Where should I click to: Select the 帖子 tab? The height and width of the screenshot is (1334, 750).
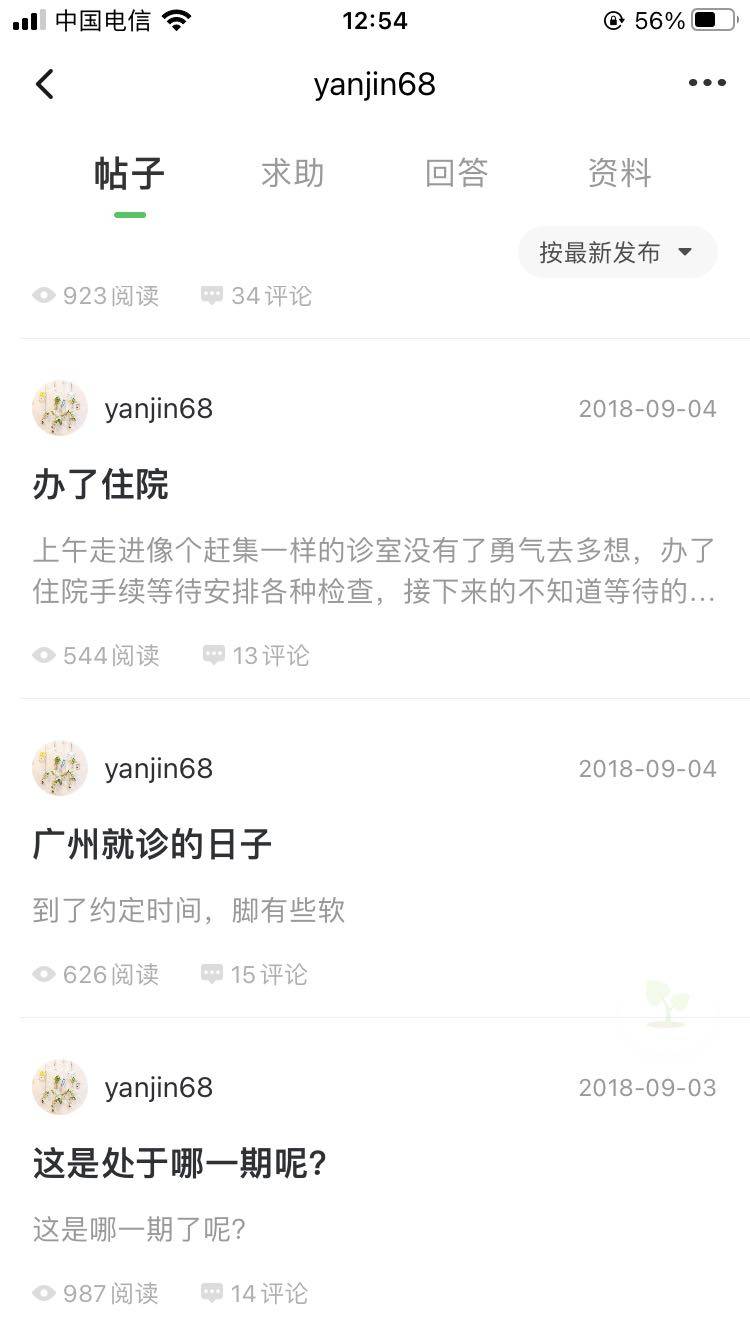point(129,173)
